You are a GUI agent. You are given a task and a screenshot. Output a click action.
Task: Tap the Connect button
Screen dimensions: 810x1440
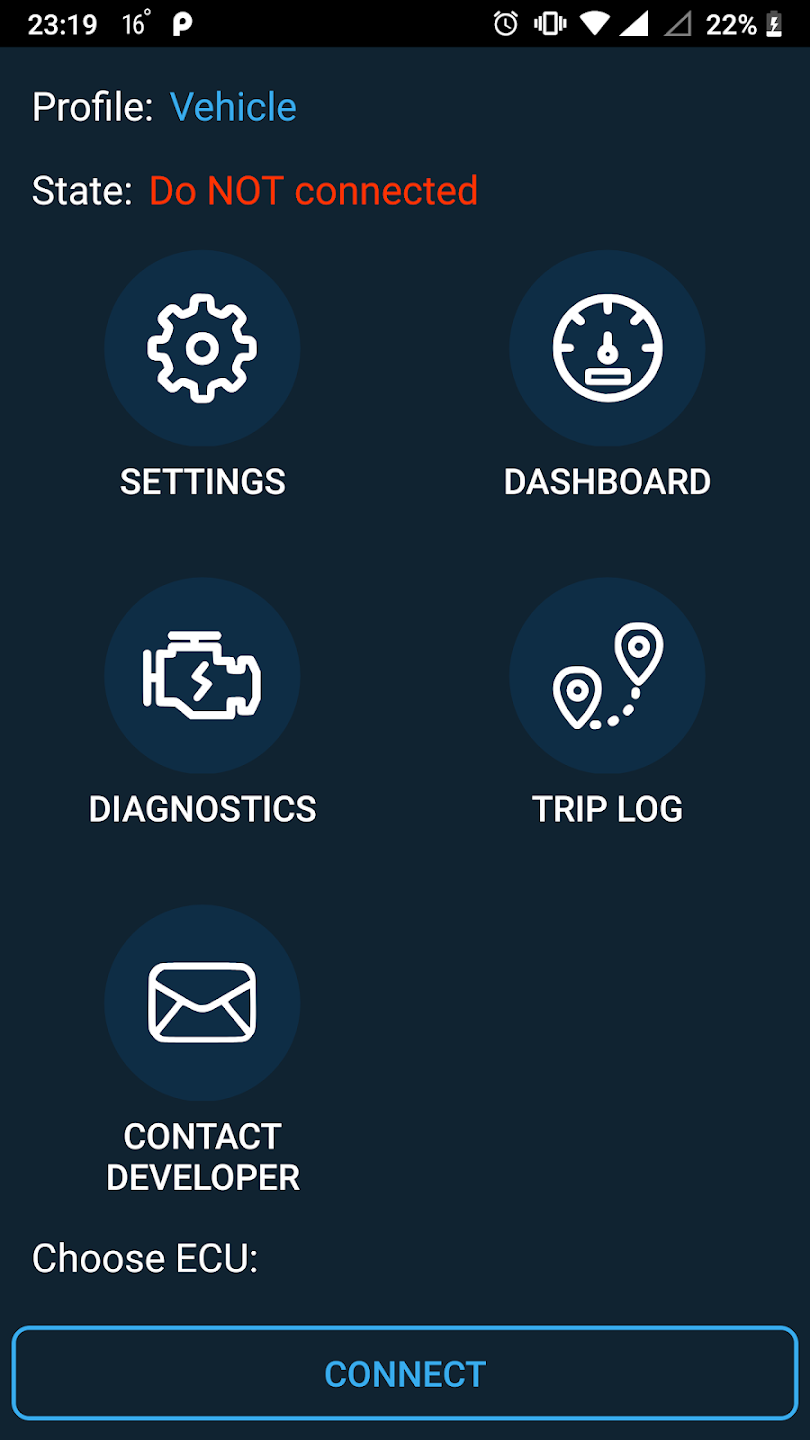(405, 1373)
